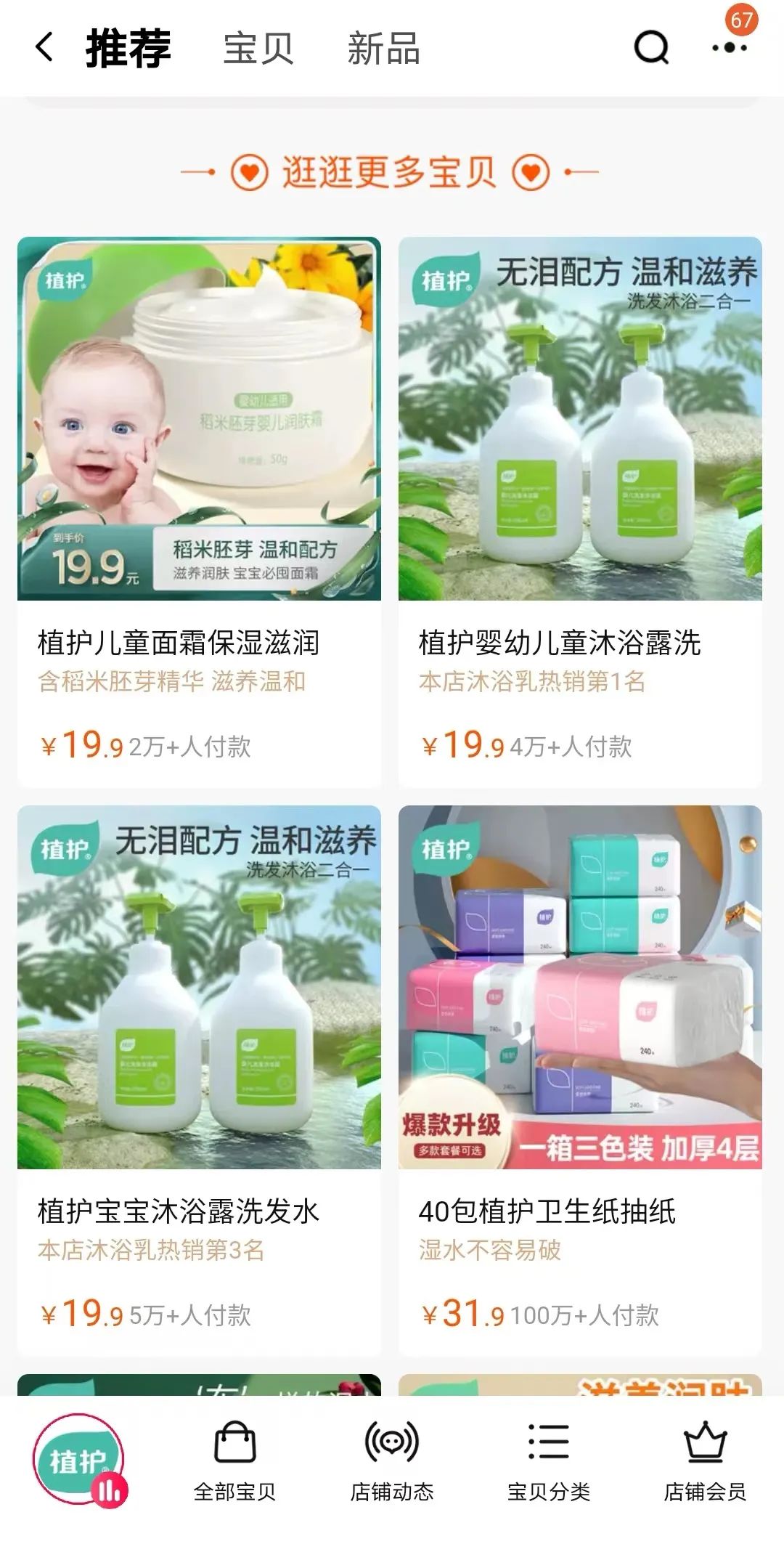Open the search icon in the header
784x1552 pixels.
(x=651, y=48)
